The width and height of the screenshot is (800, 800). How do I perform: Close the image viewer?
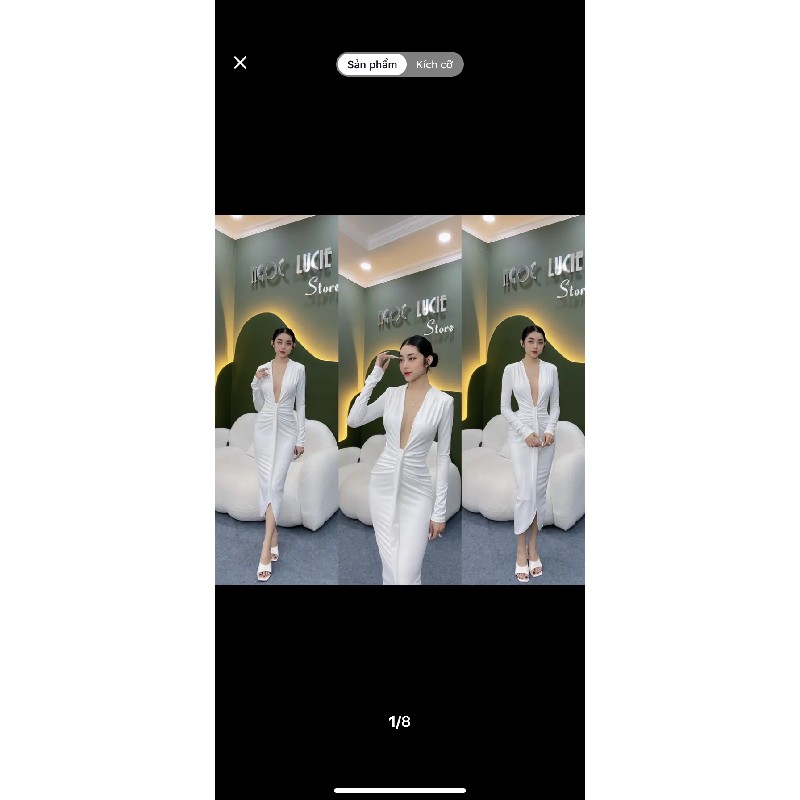[x=240, y=63]
